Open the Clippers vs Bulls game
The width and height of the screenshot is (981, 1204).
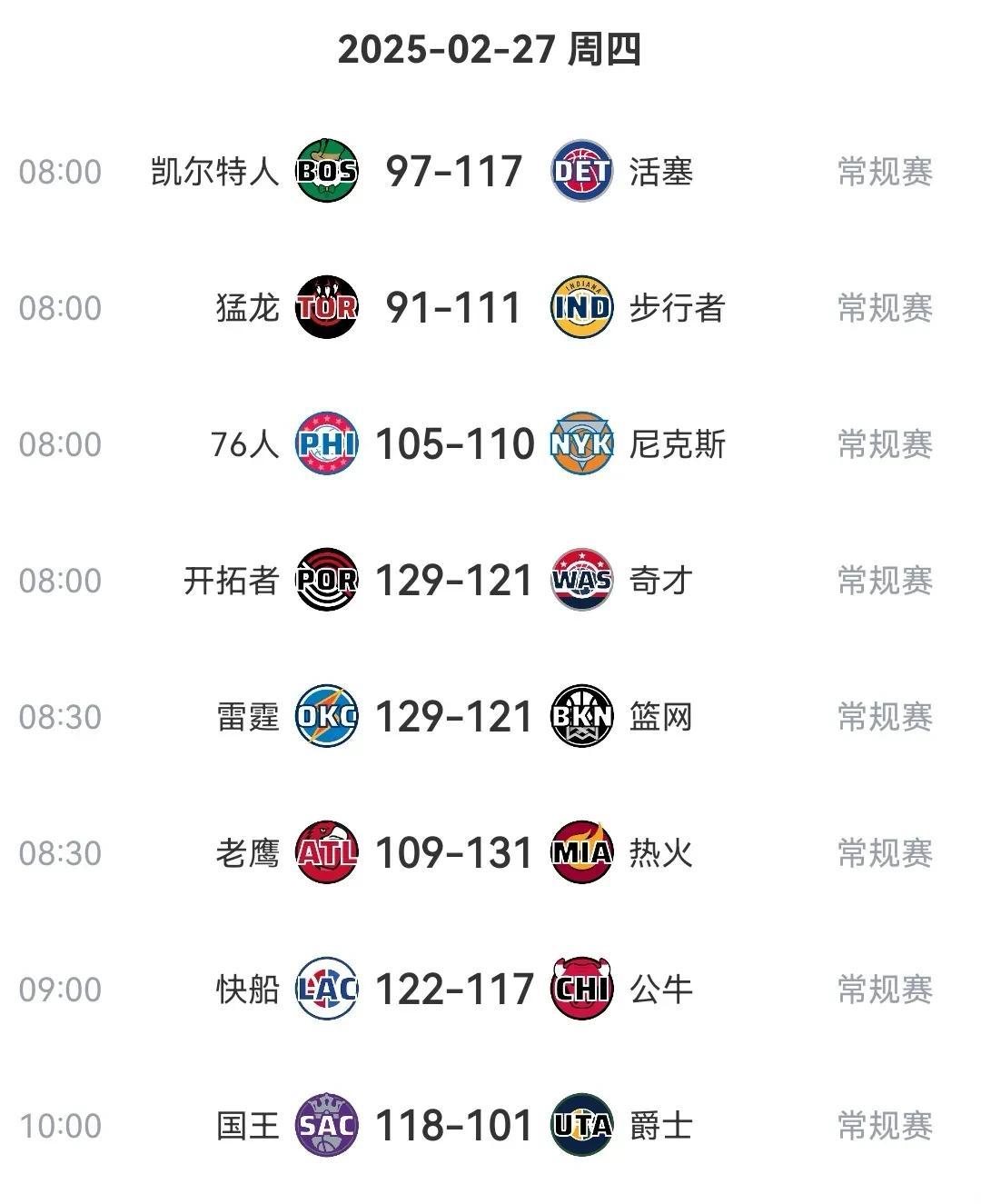click(453, 990)
